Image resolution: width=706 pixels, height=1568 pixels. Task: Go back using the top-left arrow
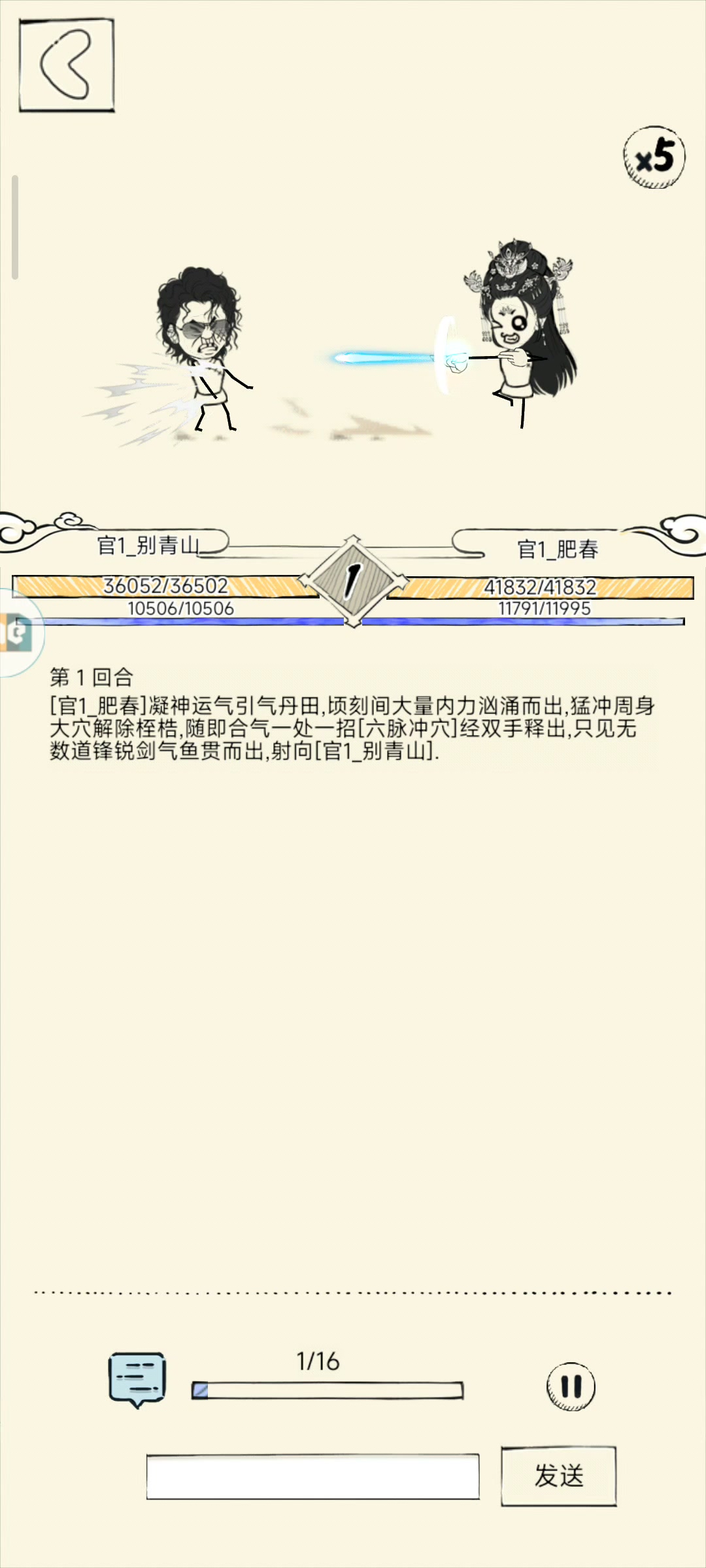pyautogui.click(x=67, y=65)
